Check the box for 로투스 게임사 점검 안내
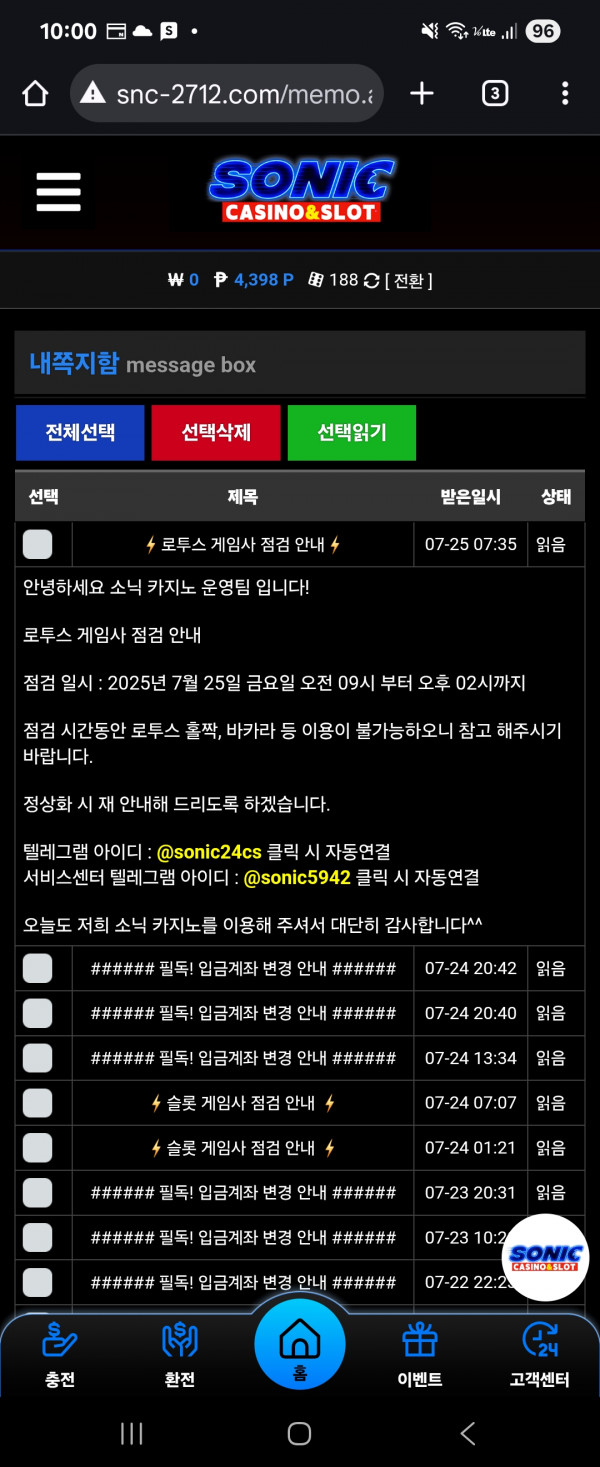 [x=38, y=545]
